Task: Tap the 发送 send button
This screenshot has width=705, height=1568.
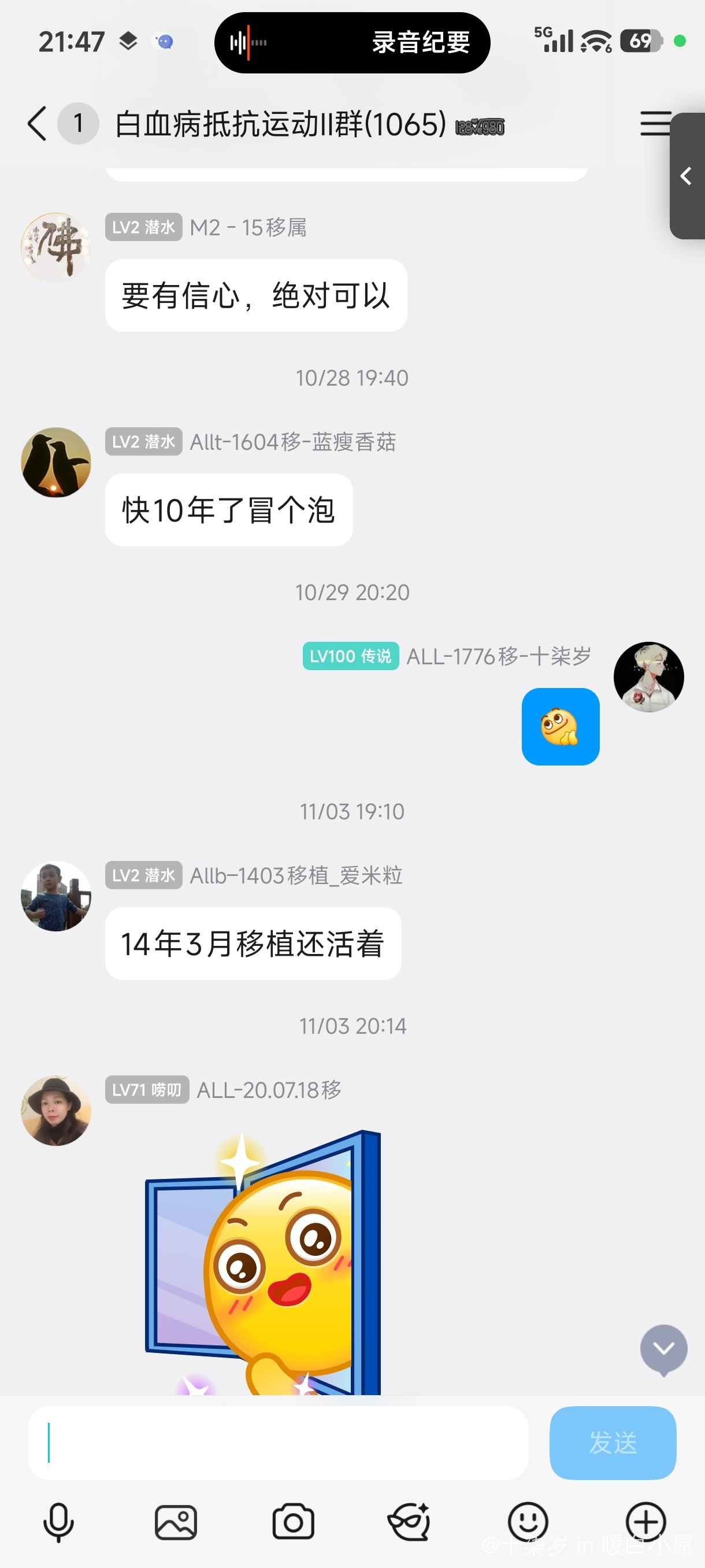Action: tap(612, 1442)
